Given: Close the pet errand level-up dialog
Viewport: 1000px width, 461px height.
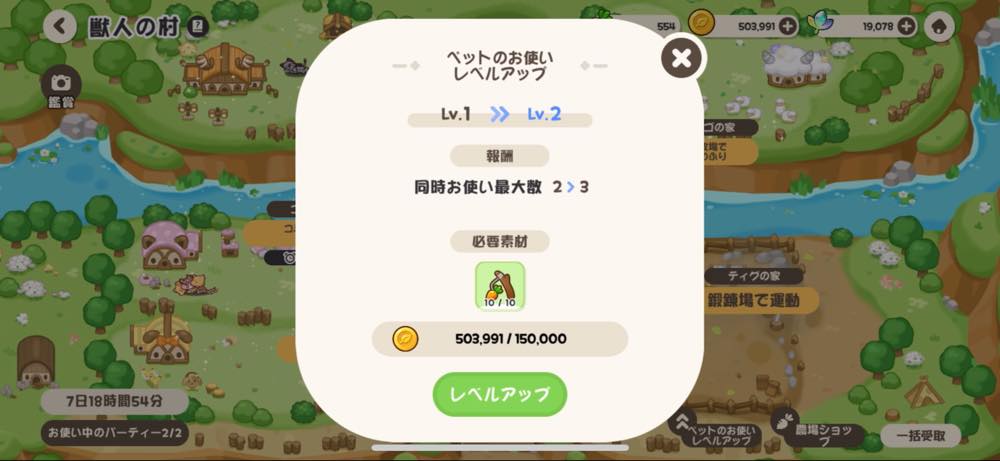Looking at the screenshot, I should tap(682, 58).
